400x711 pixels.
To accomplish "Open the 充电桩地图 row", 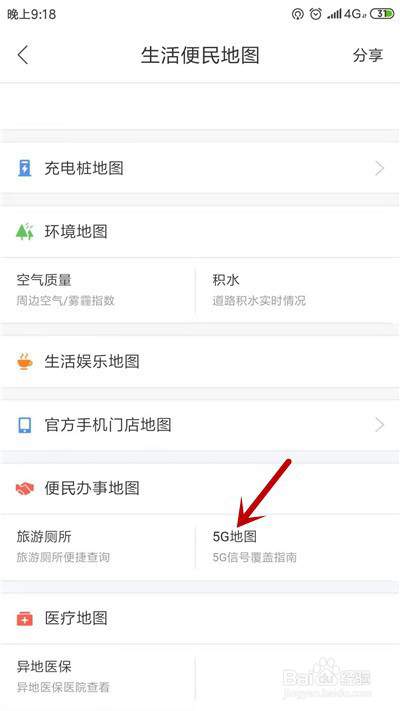I will 200,168.
